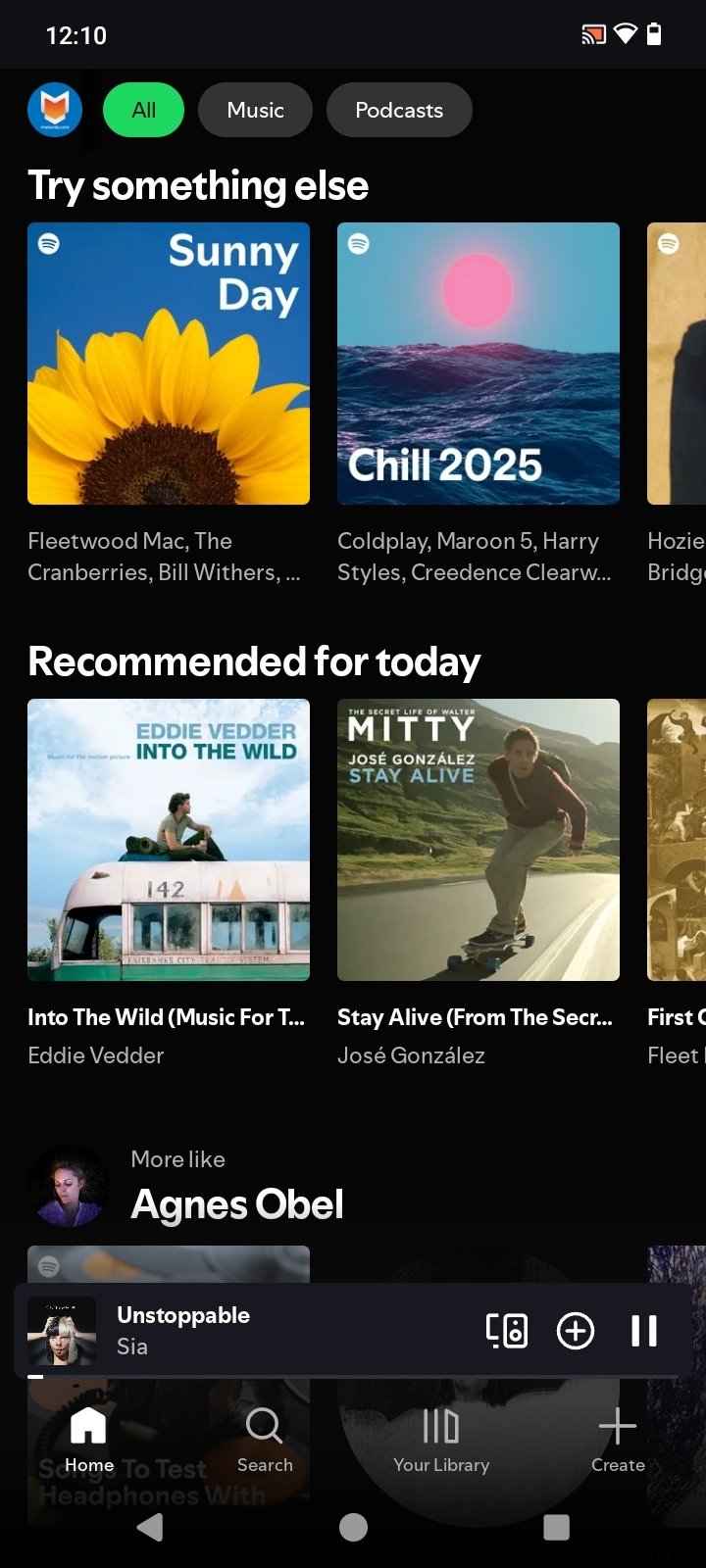The image size is (706, 1568).
Task: Pause the song Unstoppable
Action: [644, 1331]
